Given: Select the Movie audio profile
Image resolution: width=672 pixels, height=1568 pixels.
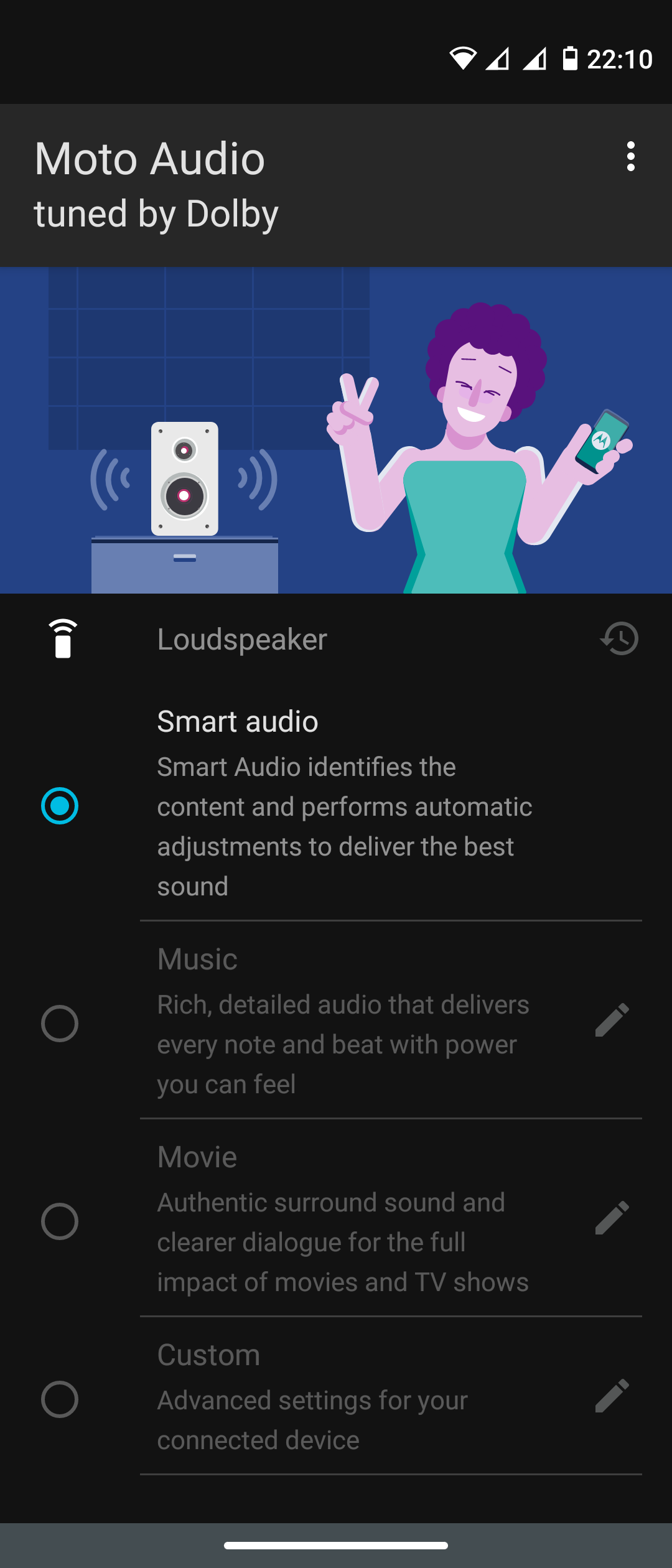Looking at the screenshot, I should tap(59, 1221).
